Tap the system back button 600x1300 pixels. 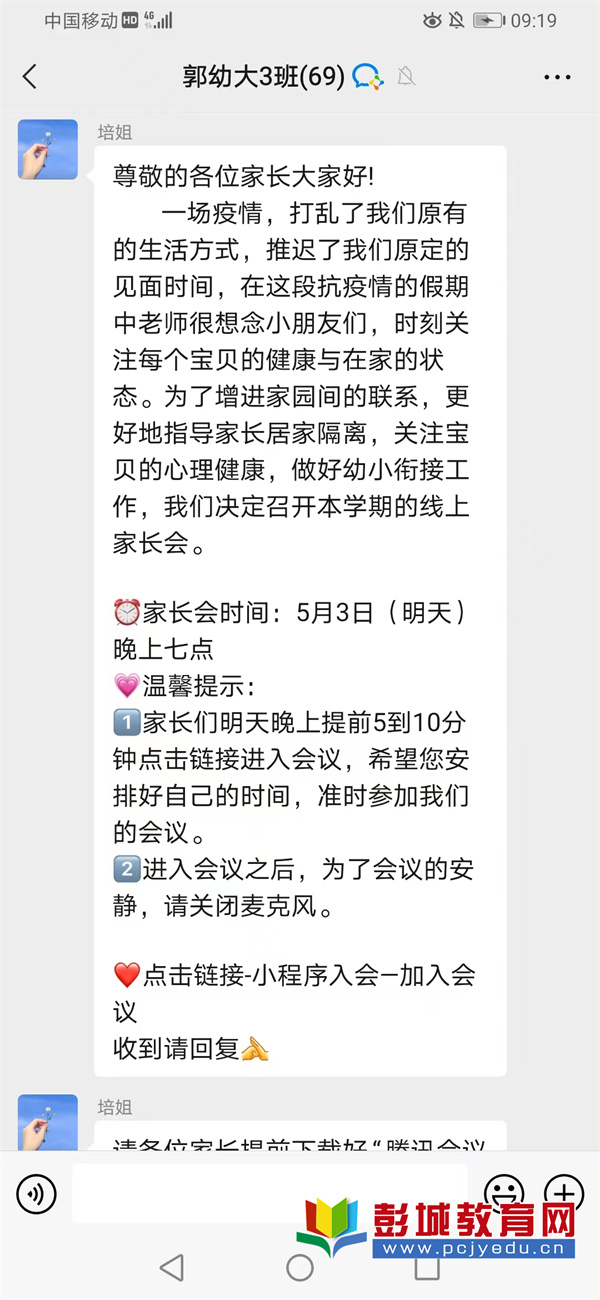(172, 1268)
